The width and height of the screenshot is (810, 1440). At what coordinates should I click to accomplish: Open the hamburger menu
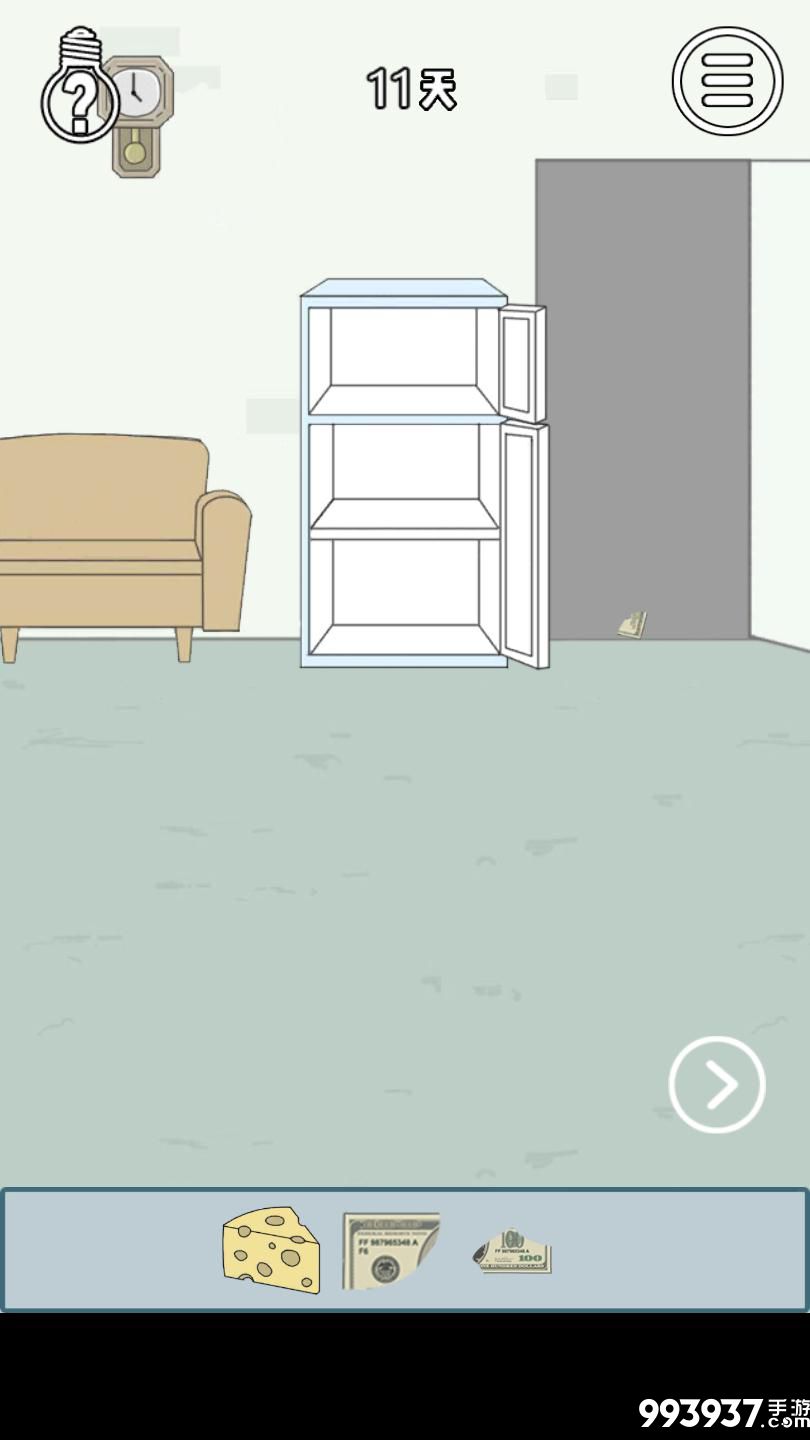pos(727,81)
